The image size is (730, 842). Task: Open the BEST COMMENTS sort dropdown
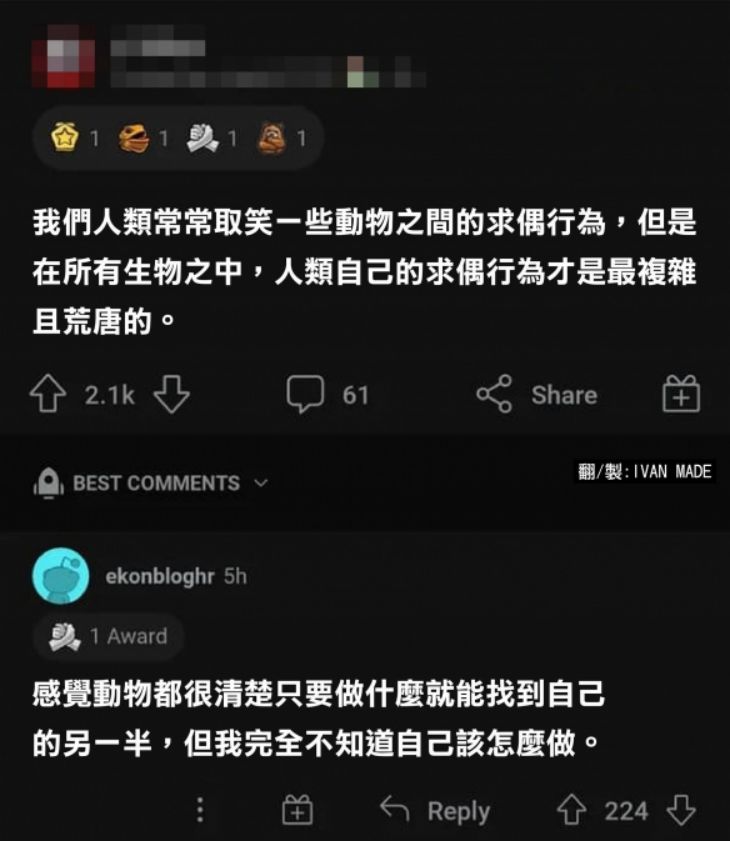262,483
